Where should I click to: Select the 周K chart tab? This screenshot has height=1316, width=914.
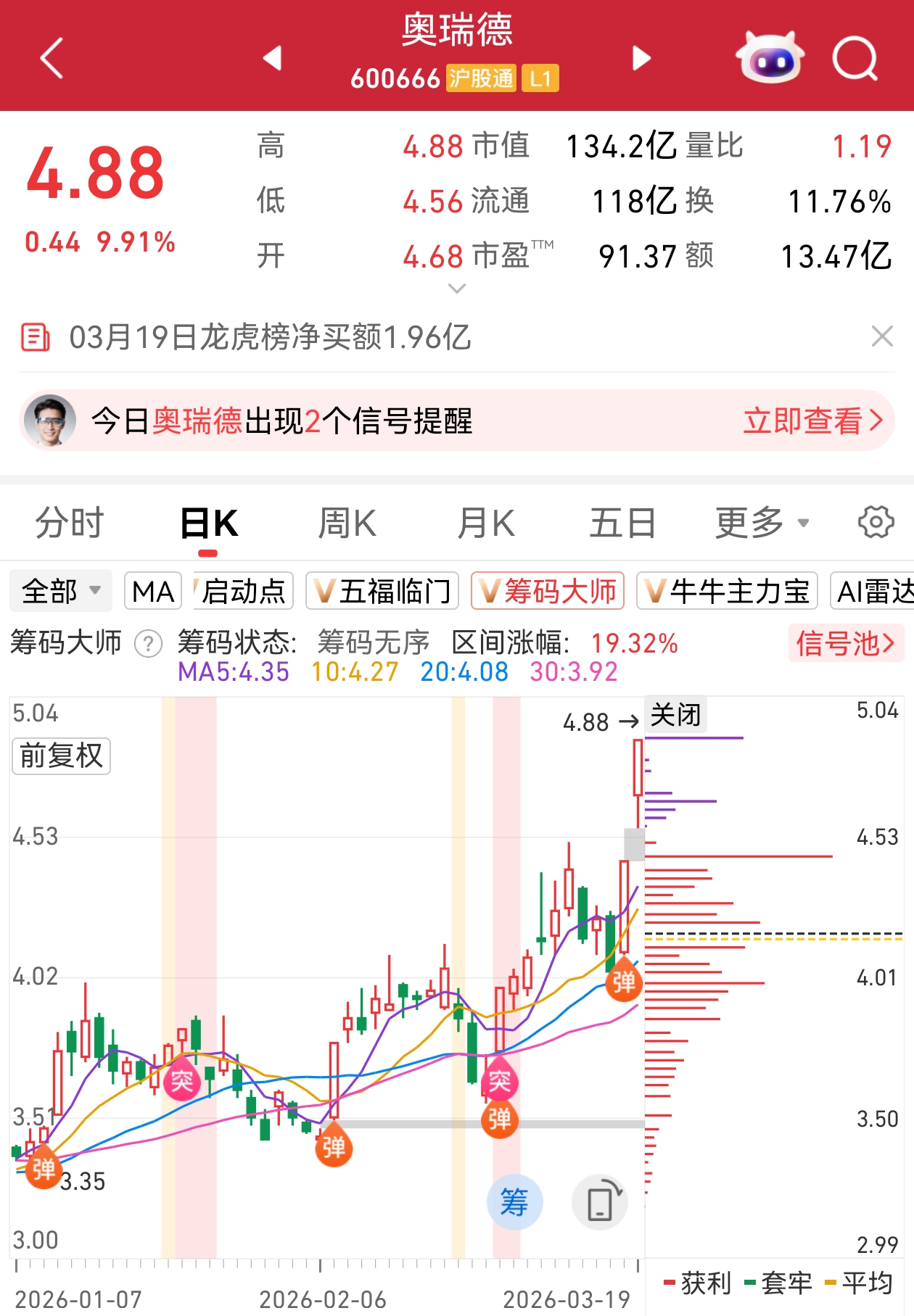click(x=347, y=523)
